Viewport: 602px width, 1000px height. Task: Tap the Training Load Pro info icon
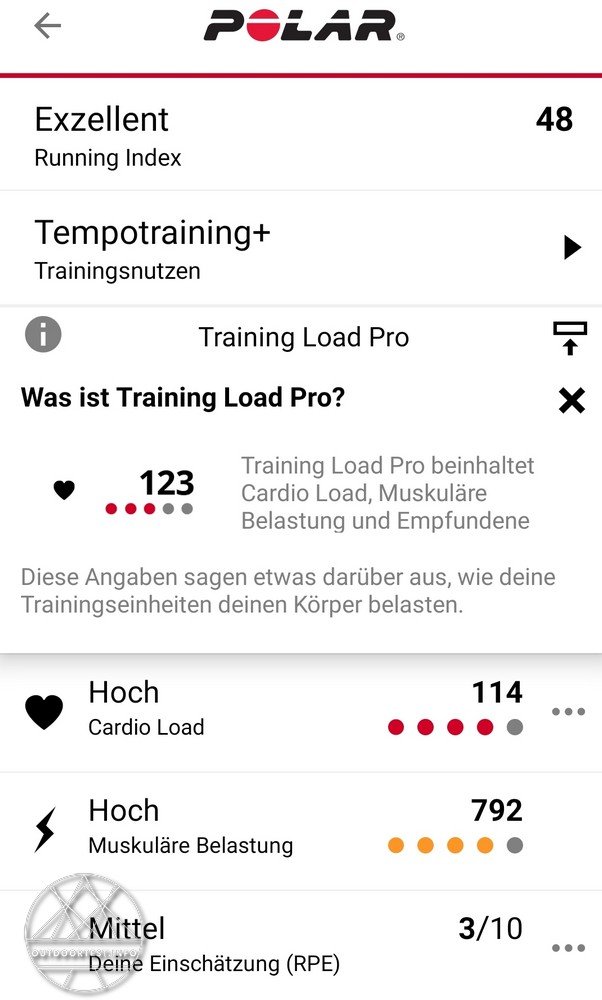pyautogui.click(x=43, y=335)
